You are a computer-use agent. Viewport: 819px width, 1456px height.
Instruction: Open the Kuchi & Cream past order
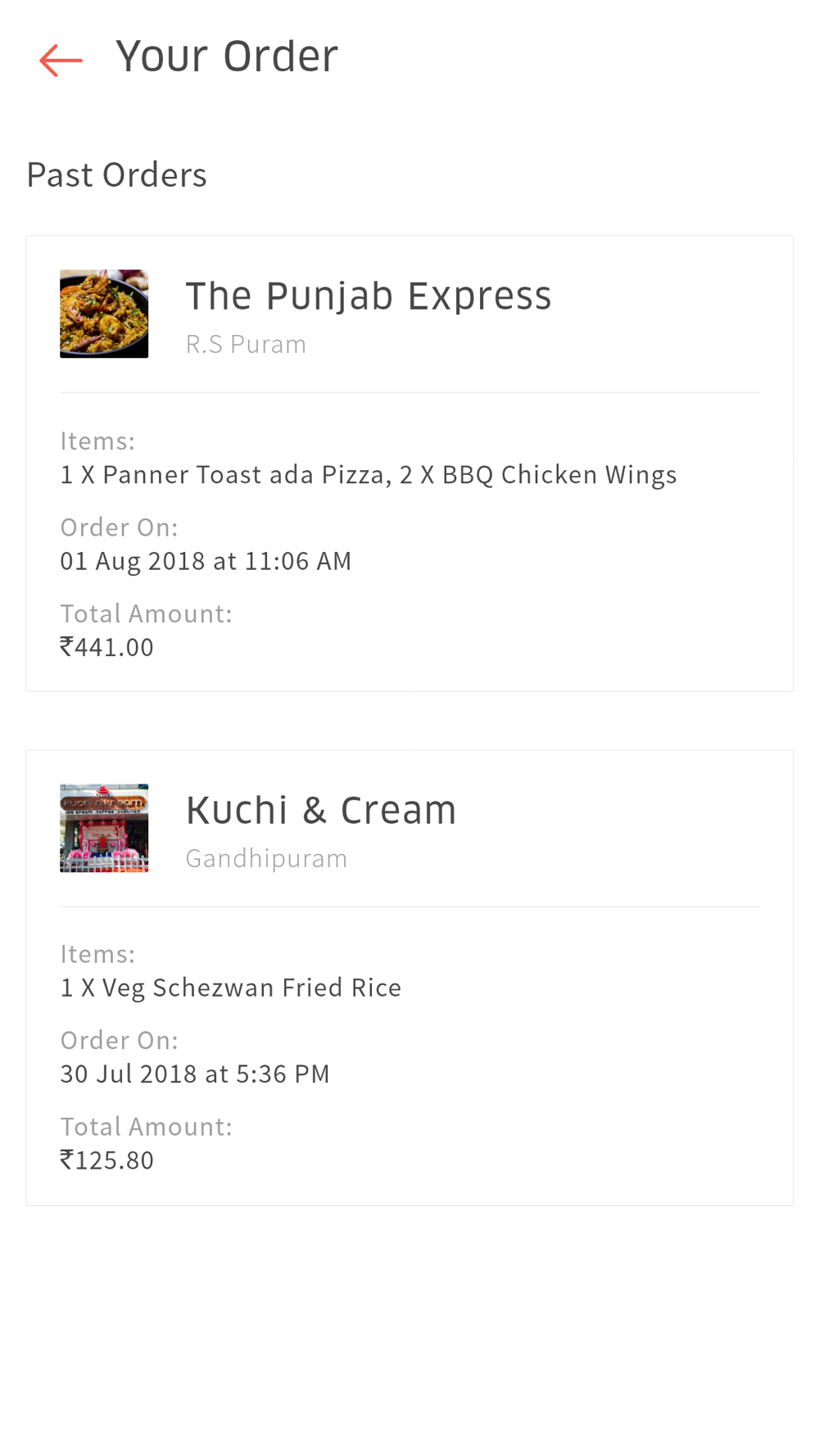click(409, 978)
